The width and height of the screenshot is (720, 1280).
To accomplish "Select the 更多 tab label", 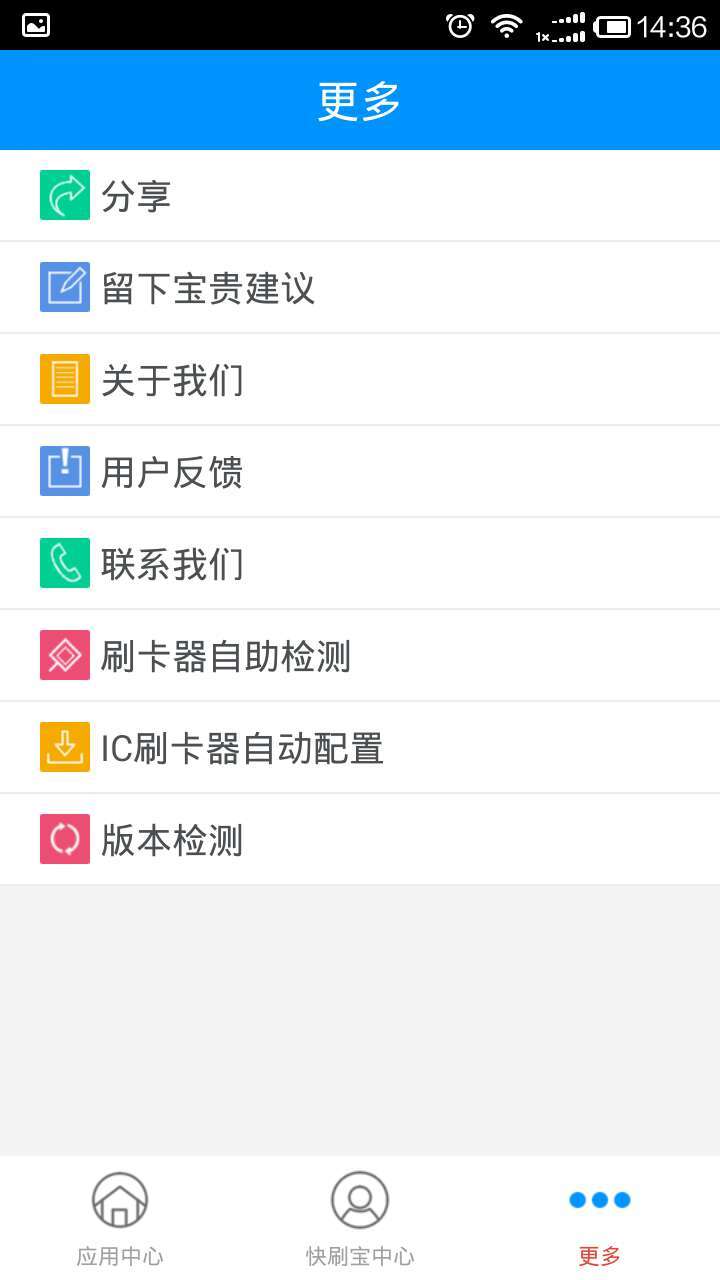I will (x=598, y=1255).
